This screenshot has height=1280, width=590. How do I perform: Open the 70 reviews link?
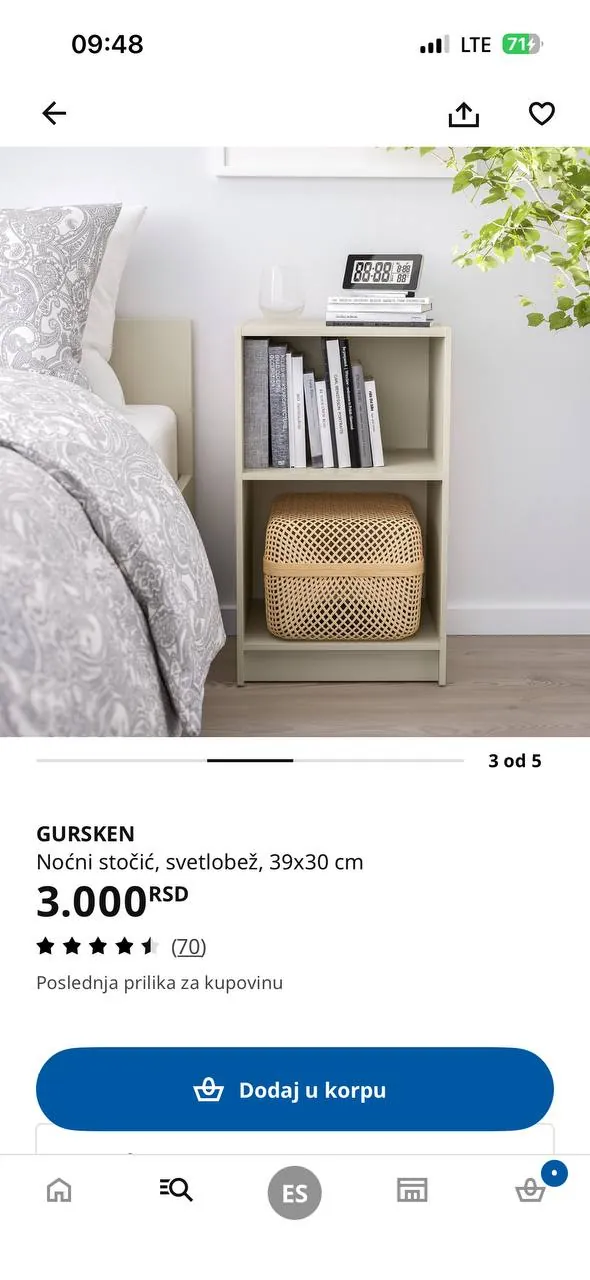click(x=189, y=946)
